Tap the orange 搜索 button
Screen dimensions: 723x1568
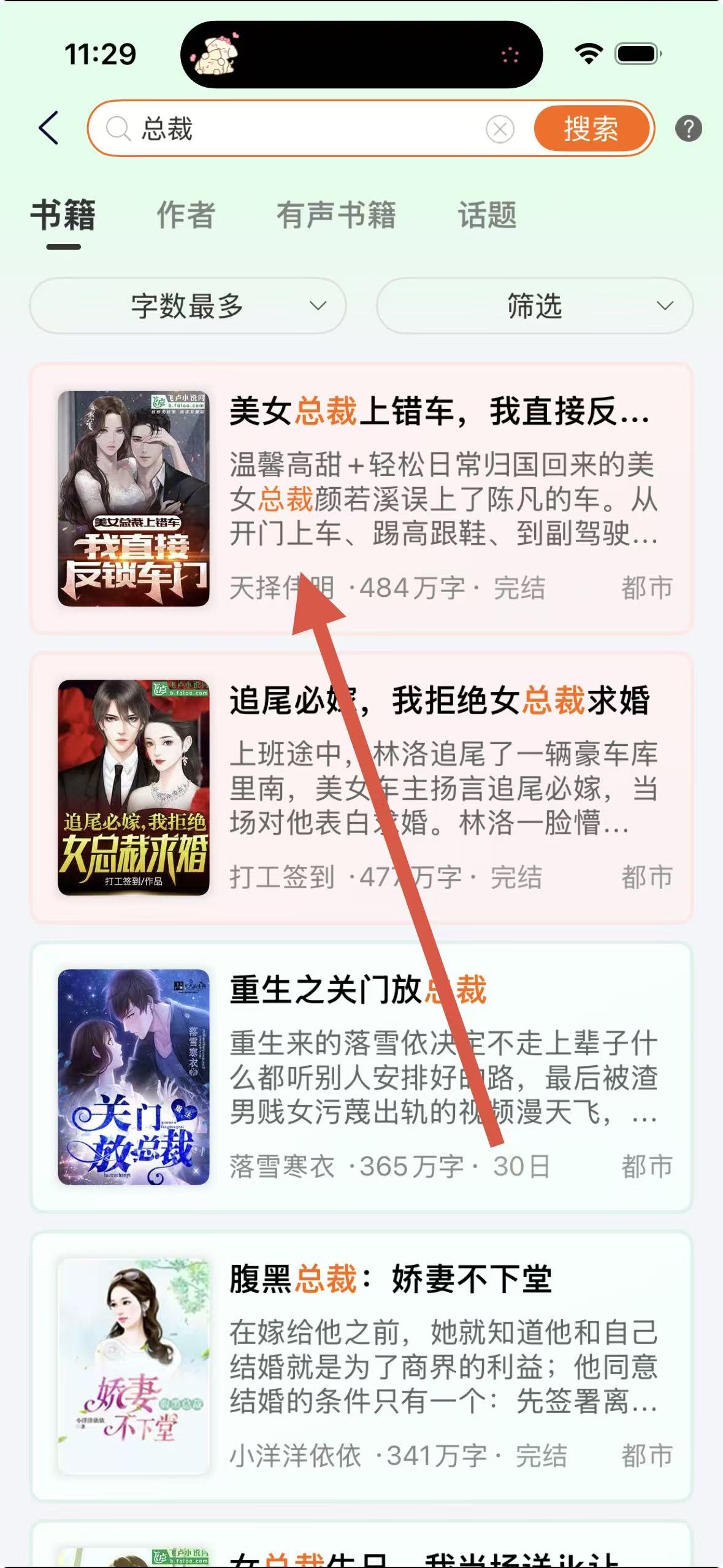(591, 129)
